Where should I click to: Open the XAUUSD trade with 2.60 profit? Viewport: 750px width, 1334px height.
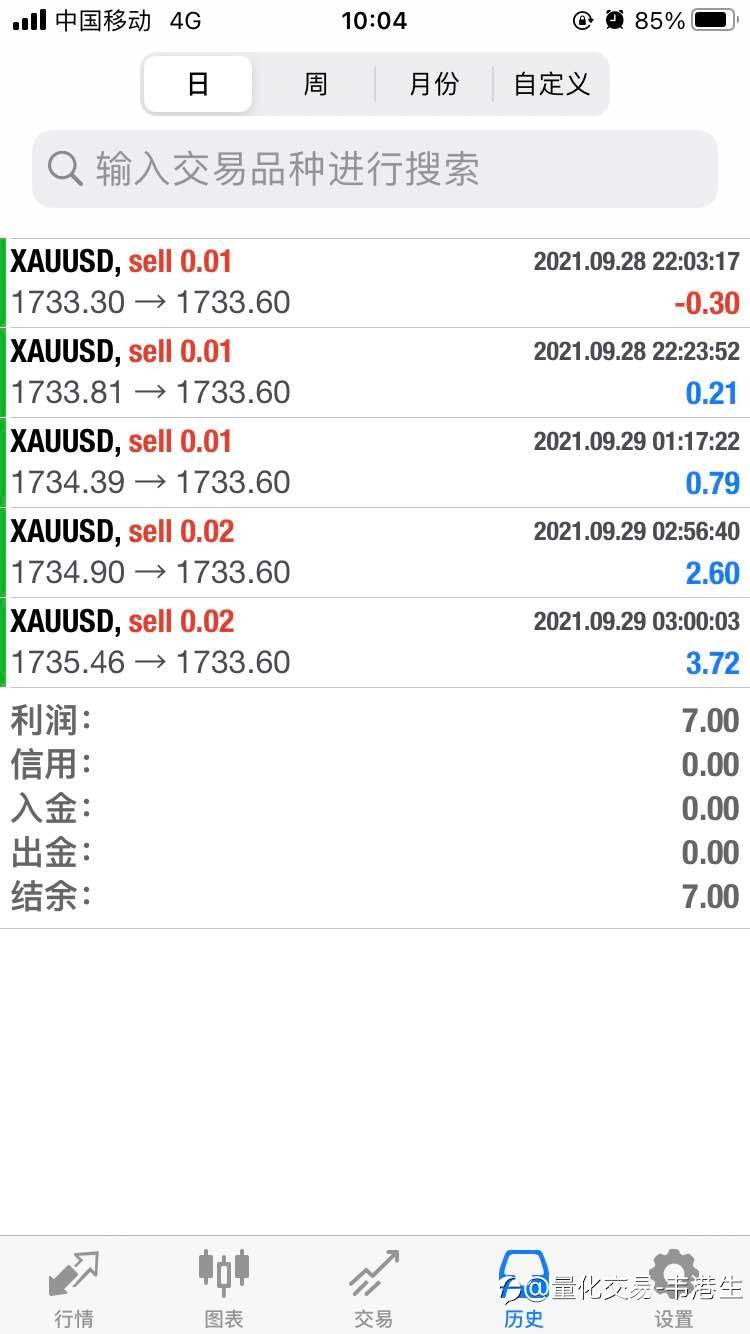pos(375,553)
